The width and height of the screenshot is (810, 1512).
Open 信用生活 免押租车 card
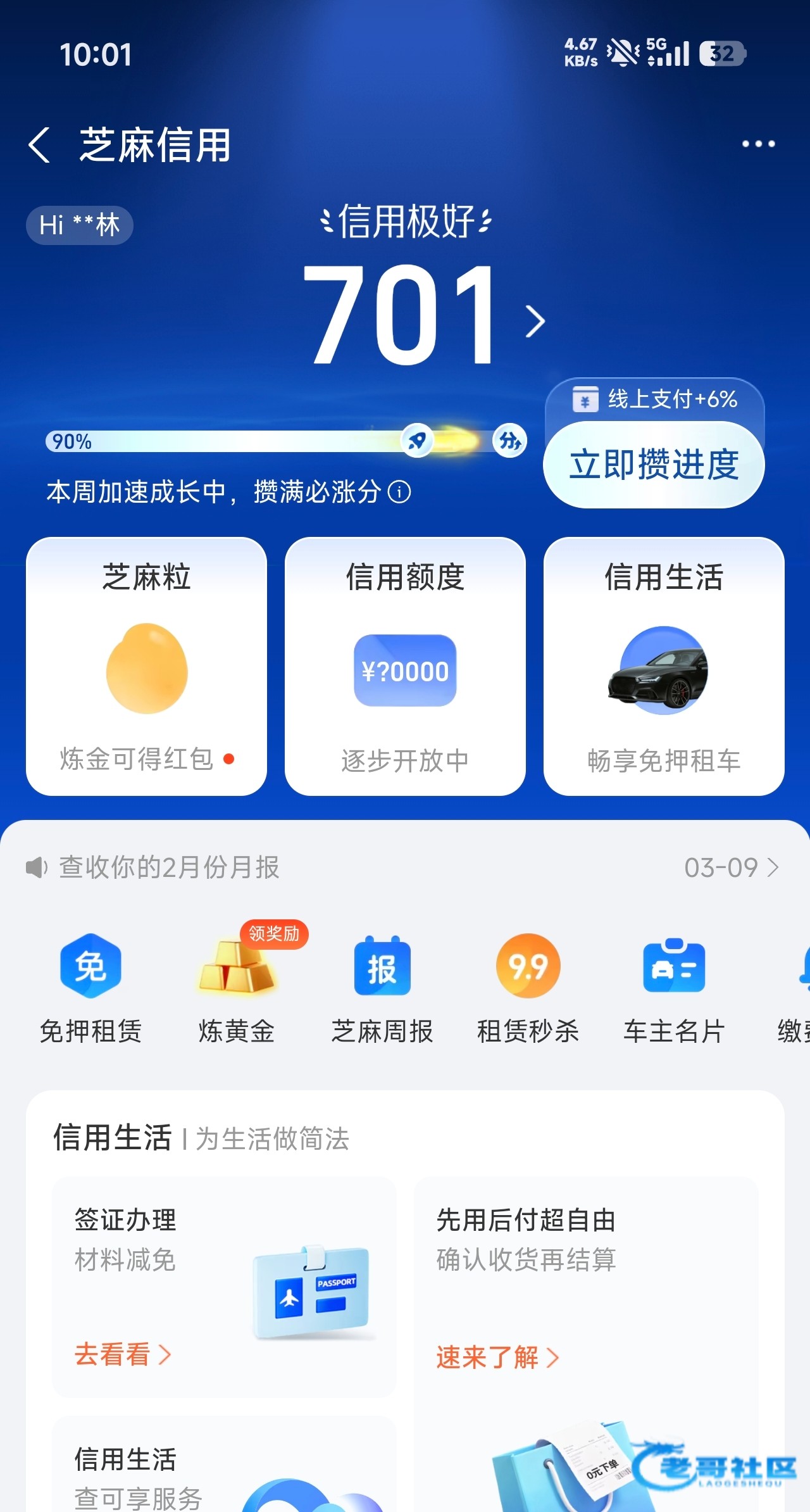coord(664,666)
